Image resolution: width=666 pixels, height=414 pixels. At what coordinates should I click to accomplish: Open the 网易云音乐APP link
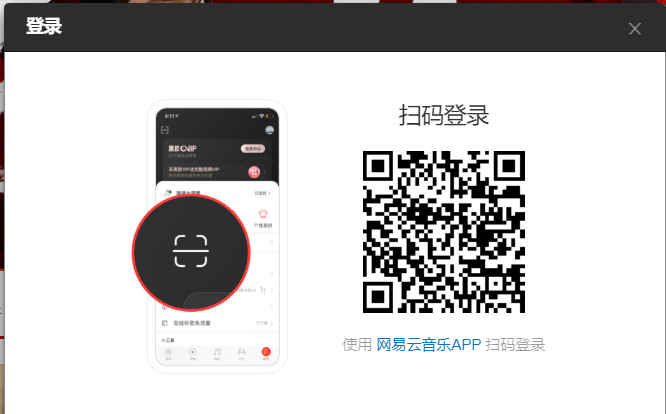[x=428, y=345]
